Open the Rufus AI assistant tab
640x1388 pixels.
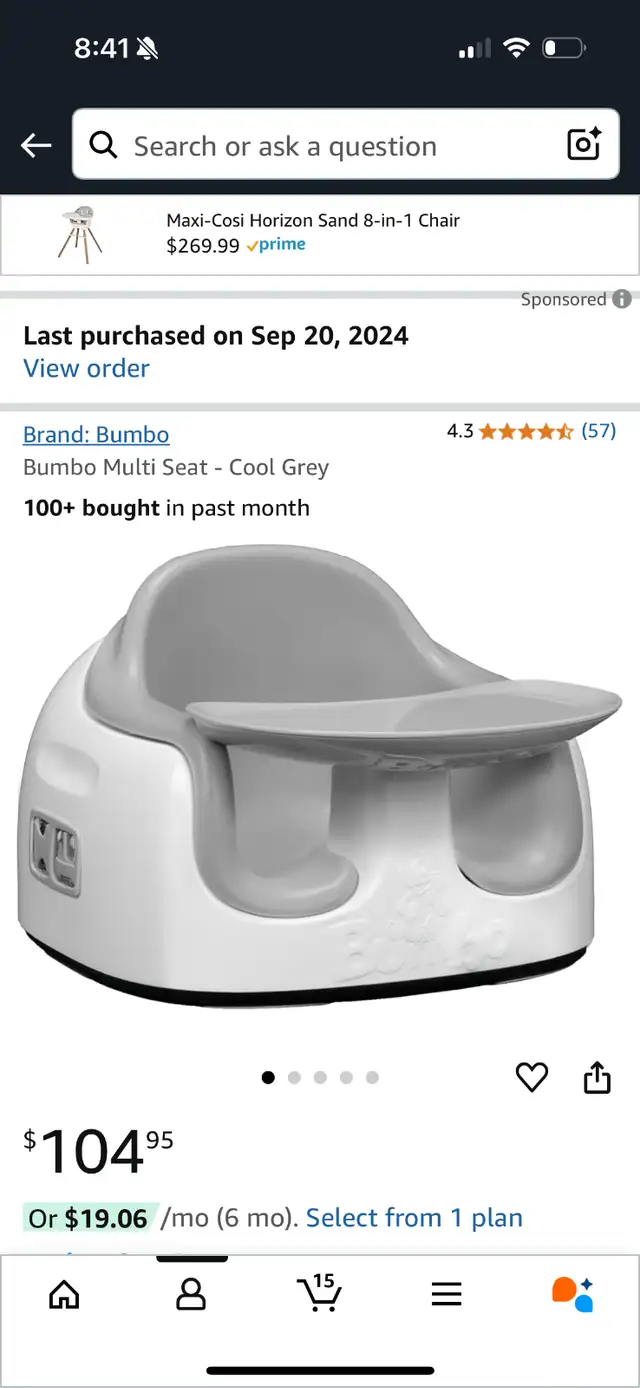coord(573,1295)
